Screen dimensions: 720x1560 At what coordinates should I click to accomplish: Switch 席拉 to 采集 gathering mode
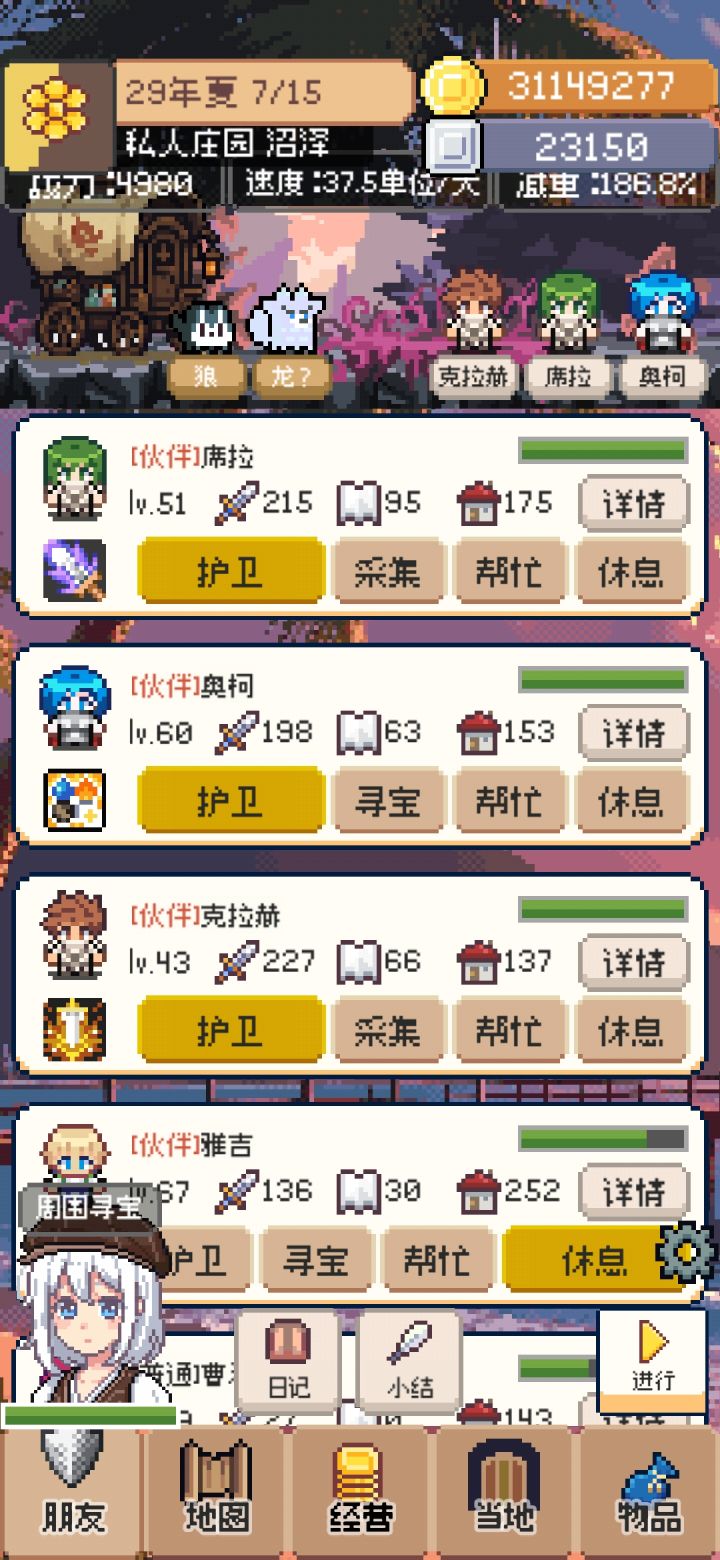(388, 571)
